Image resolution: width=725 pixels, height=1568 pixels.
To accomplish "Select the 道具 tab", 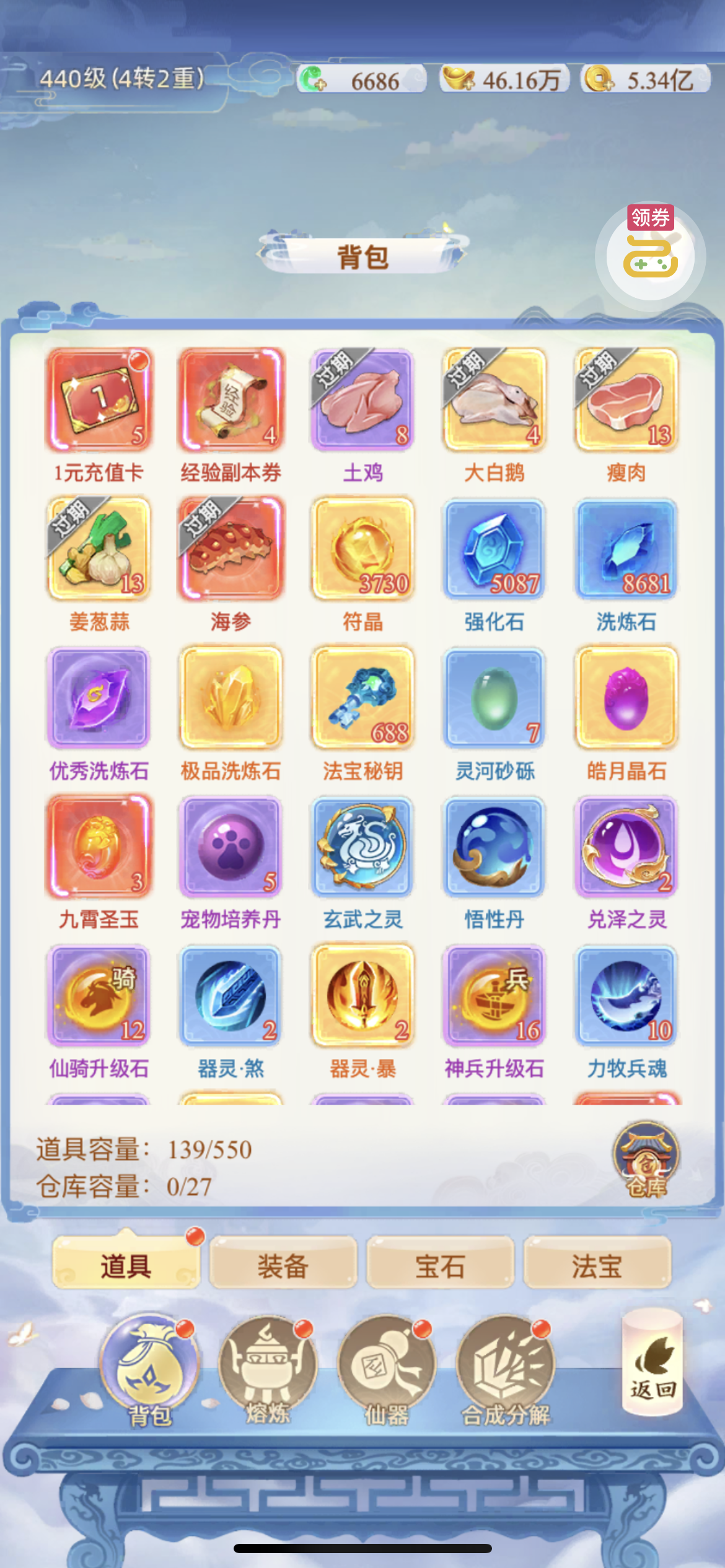I will point(126,1266).
